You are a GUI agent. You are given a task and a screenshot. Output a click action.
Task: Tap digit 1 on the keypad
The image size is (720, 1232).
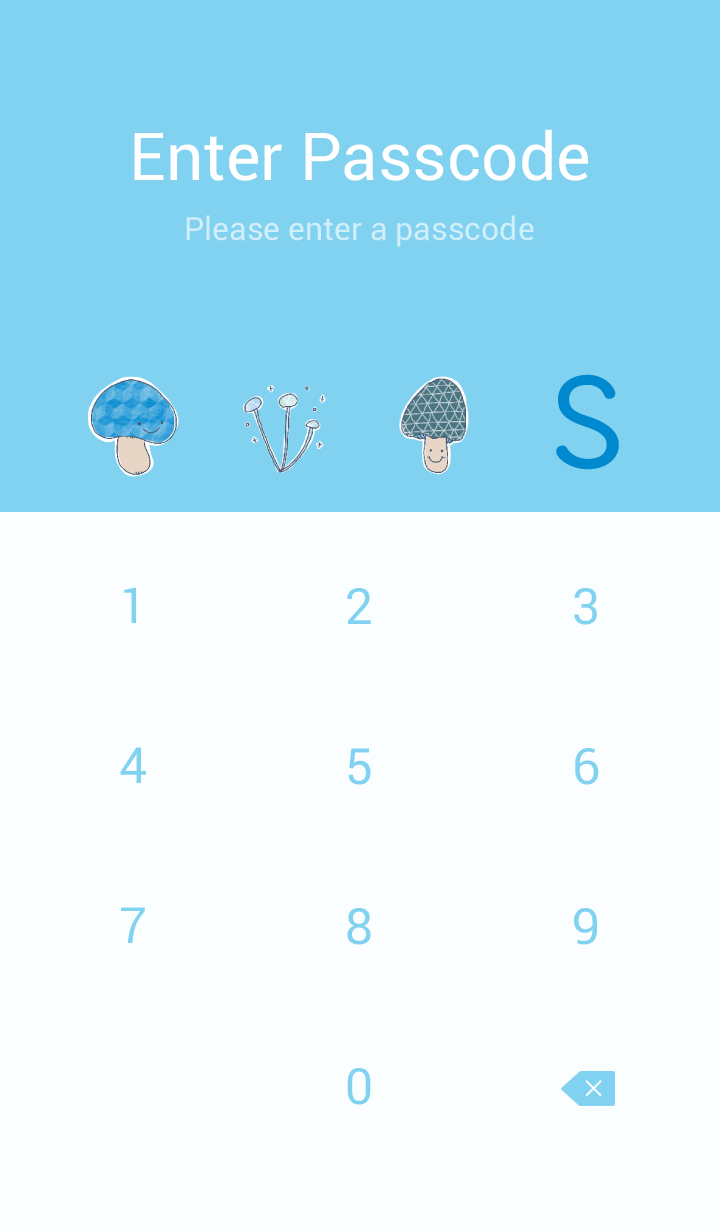pyautogui.click(x=132, y=607)
